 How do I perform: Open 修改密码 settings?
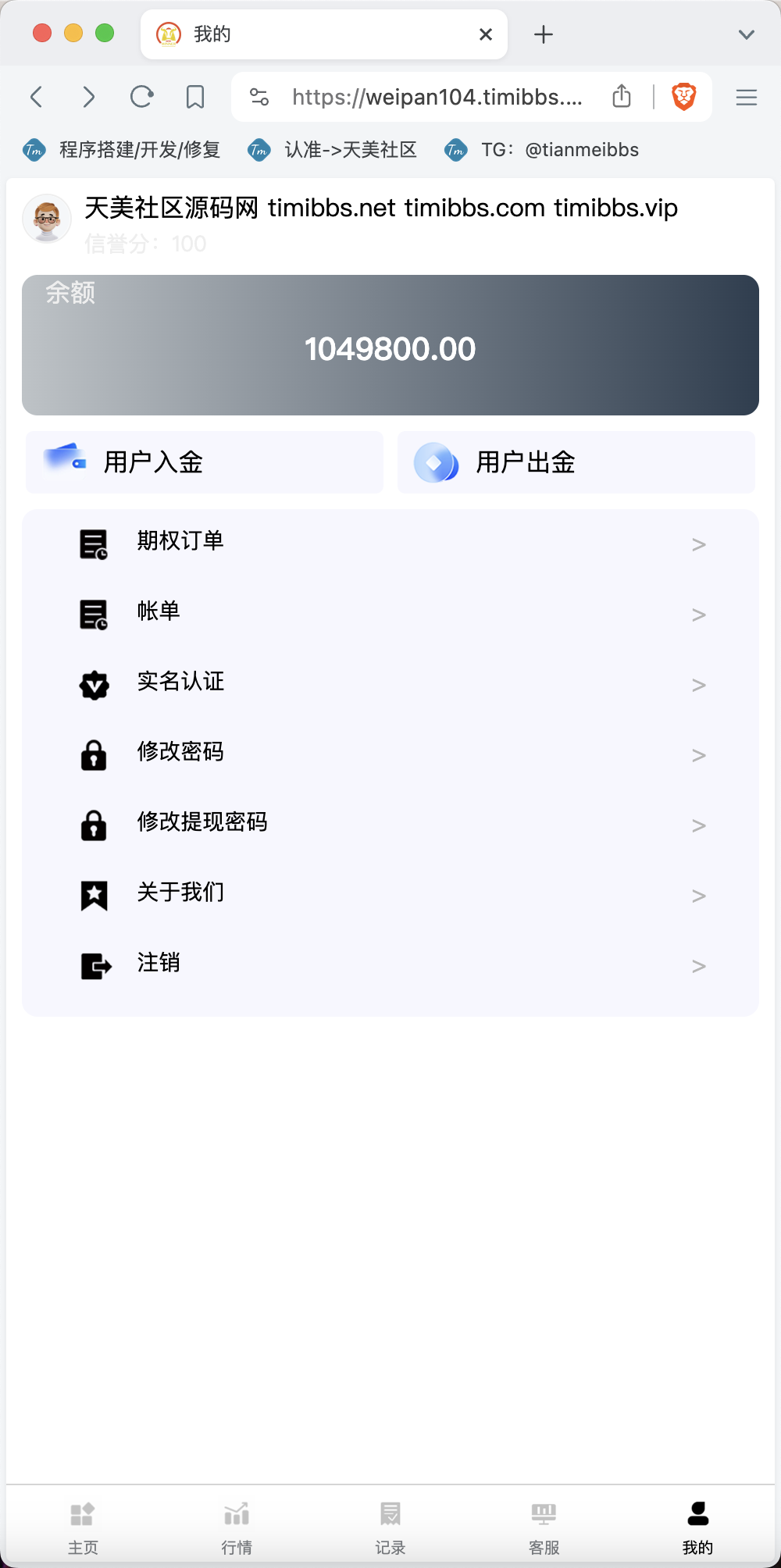point(390,755)
